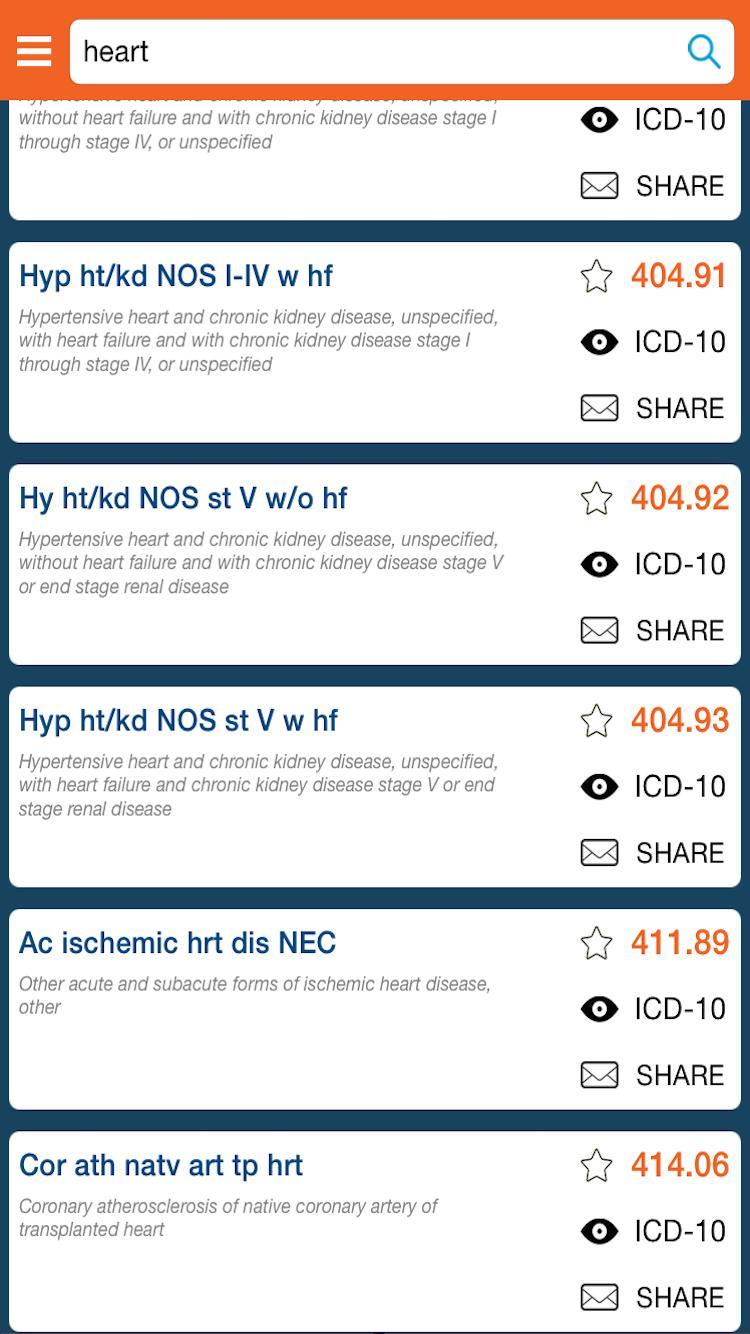Show ICD-10 equivalent for 404.92
750x1334 pixels.
click(653, 564)
